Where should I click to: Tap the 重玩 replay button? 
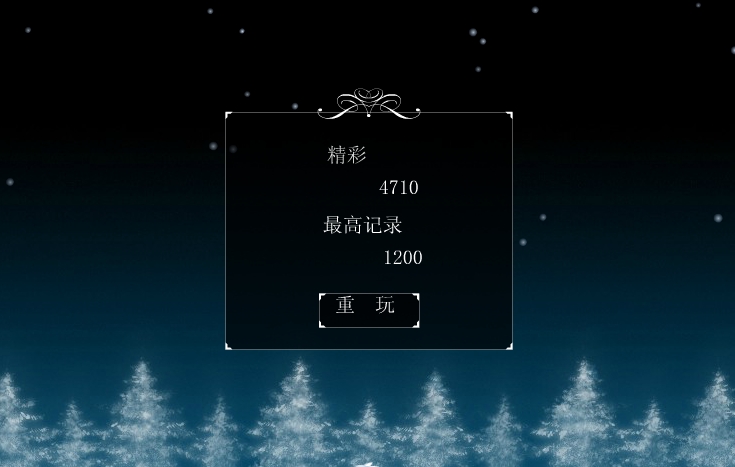(x=368, y=309)
